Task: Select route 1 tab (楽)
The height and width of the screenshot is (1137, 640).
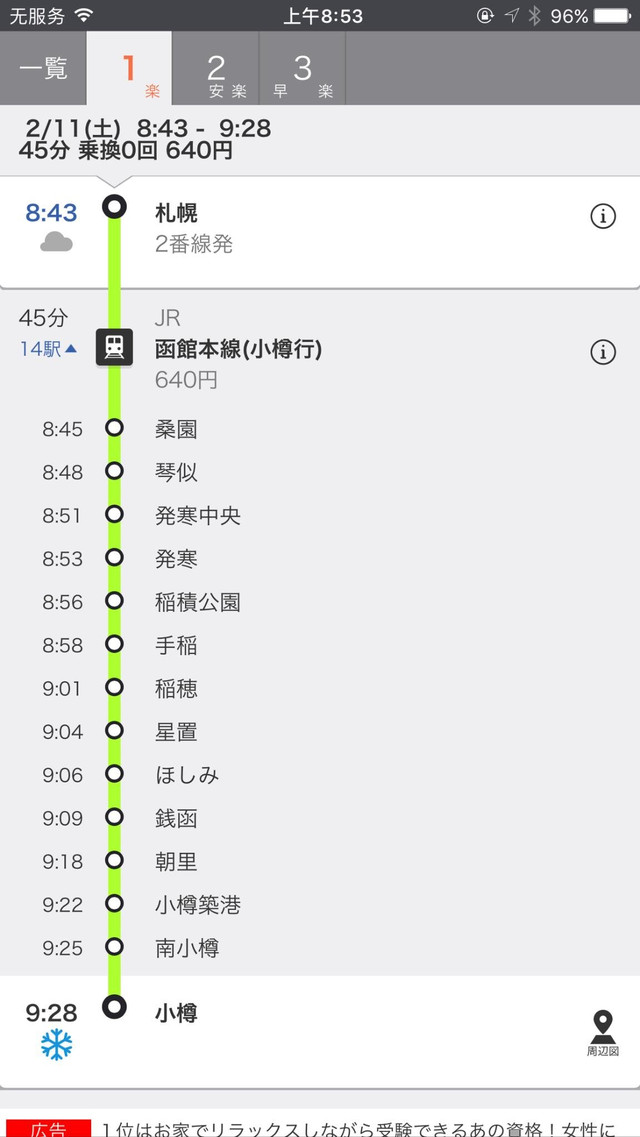Action: point(129,68)
